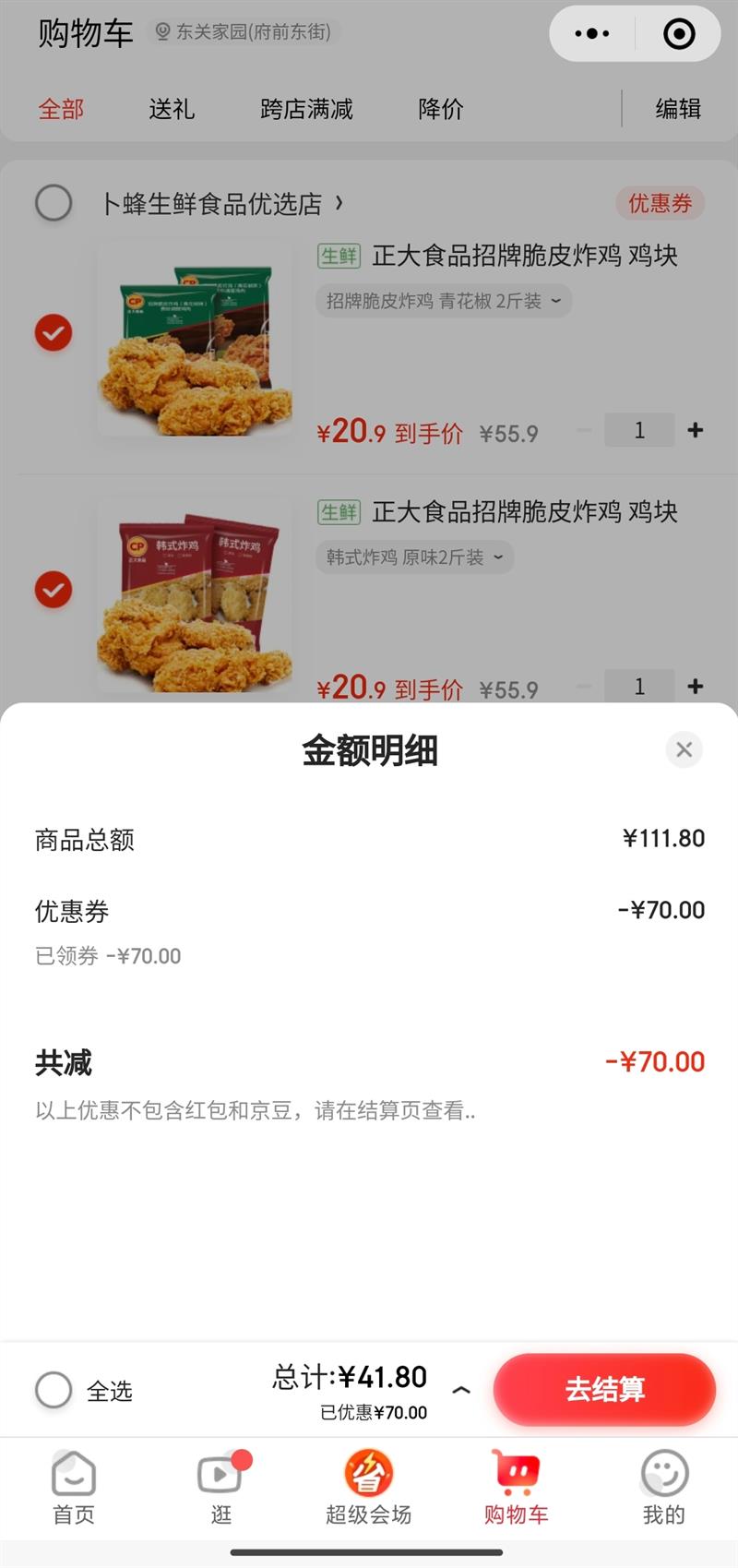Switch to the 跨店满减 filter

(306, 109)
